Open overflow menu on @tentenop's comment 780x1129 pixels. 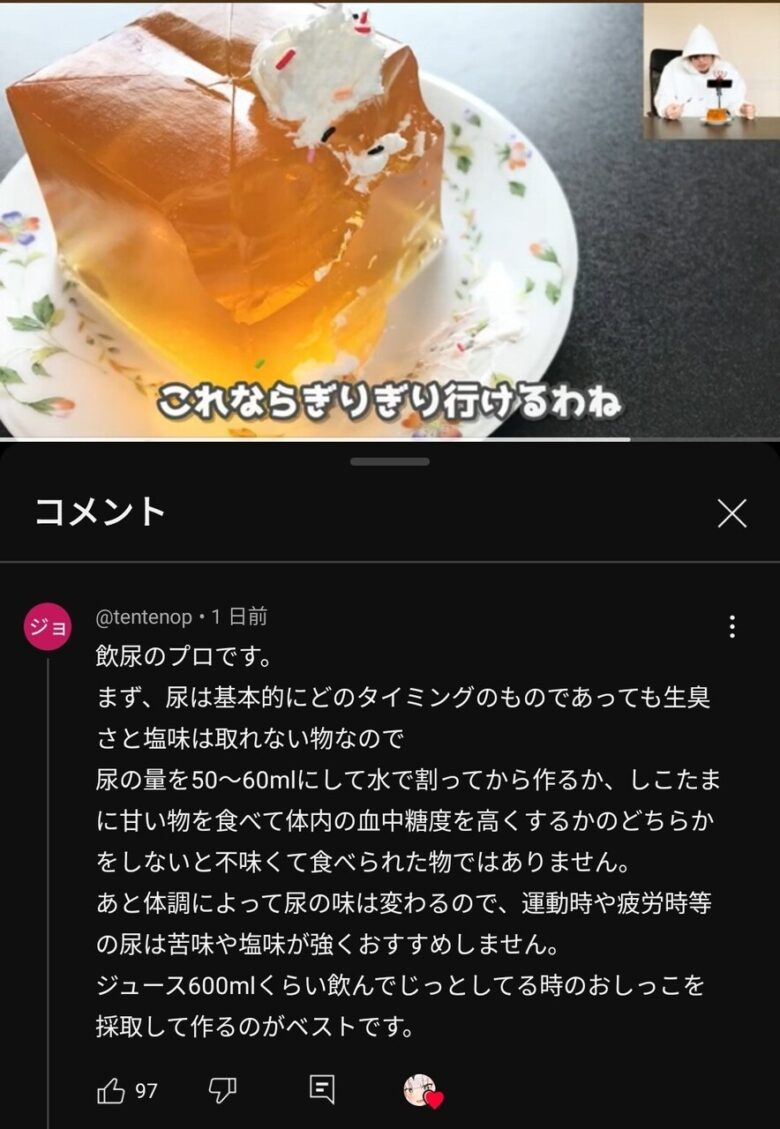732,627
